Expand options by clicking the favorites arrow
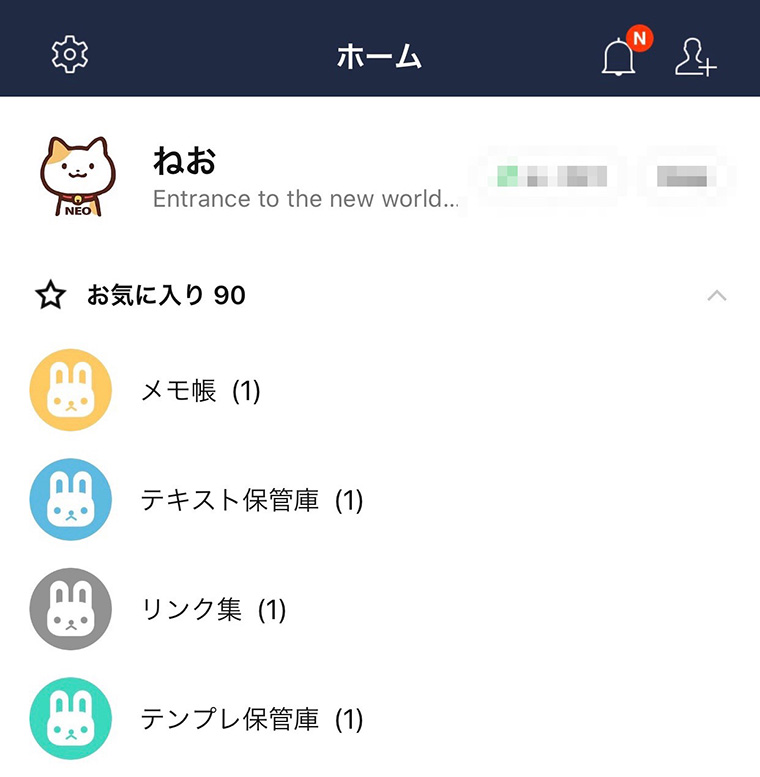The image size is (760, 777). pyautogui.click(x=716, y=296)
